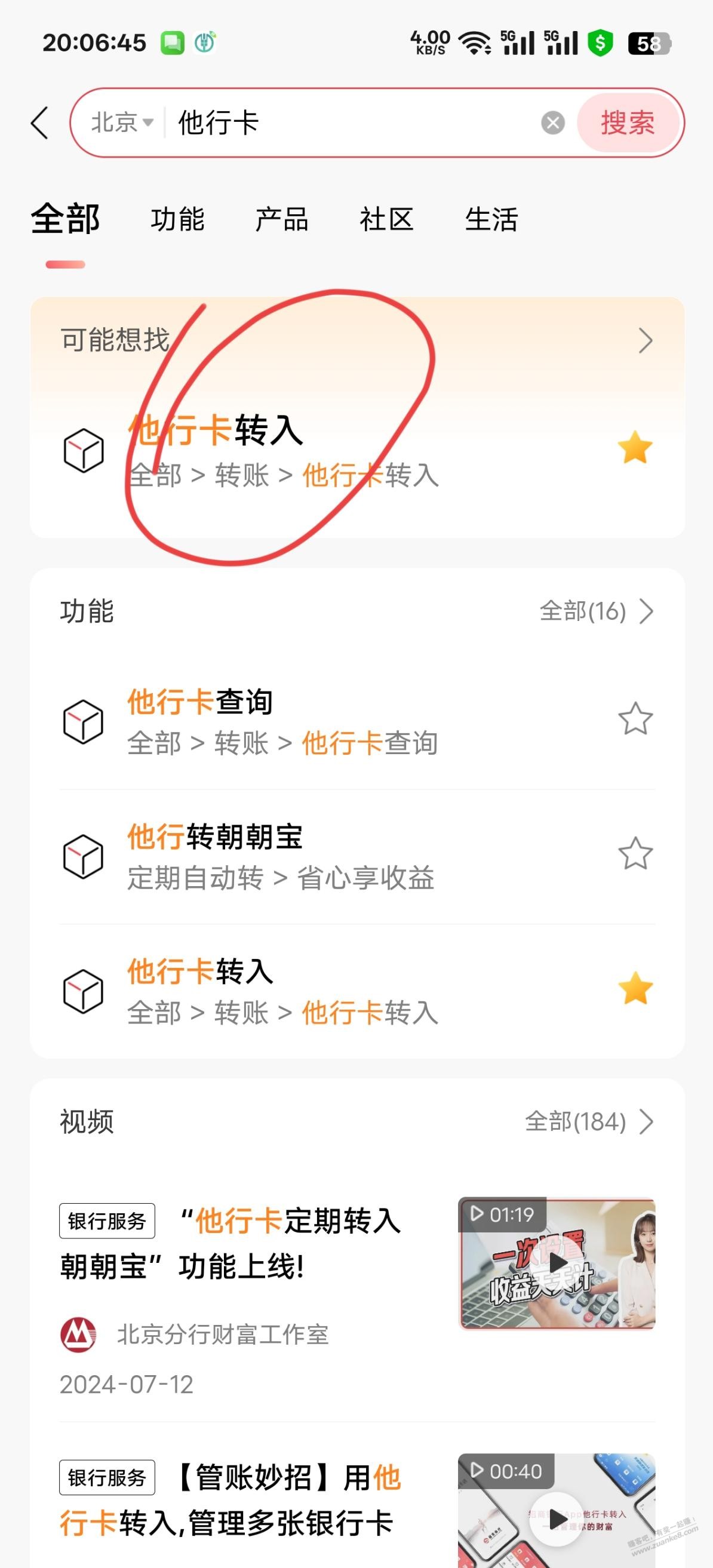Go back using the arrow icon

click(40, 123)
